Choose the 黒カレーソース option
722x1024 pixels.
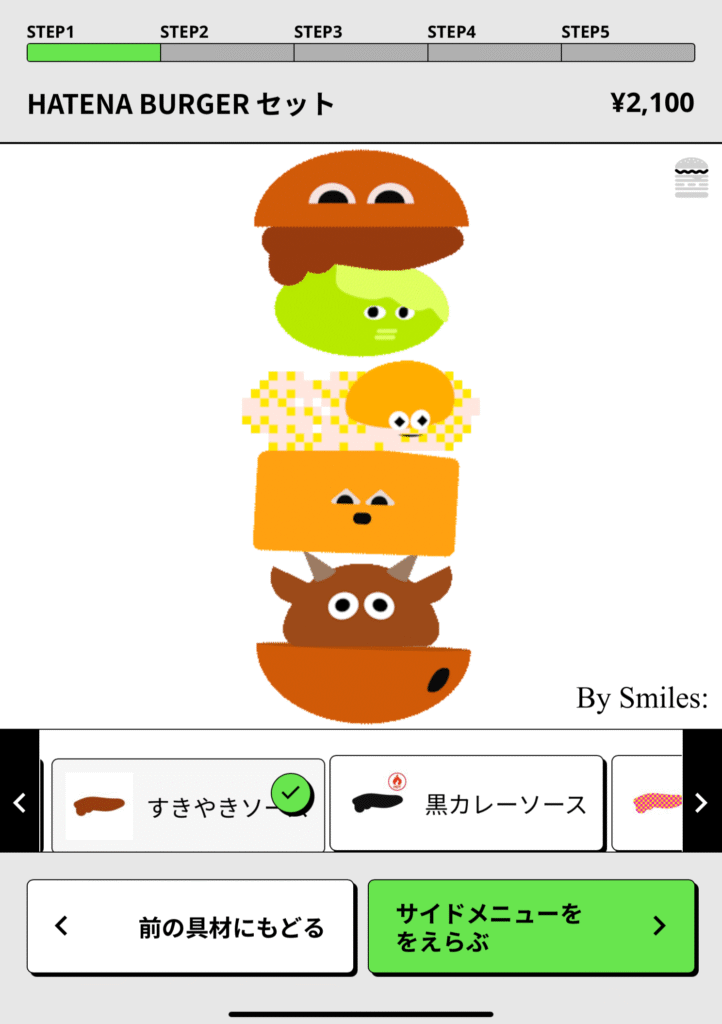pyautogui.click(x=466, y=803)
